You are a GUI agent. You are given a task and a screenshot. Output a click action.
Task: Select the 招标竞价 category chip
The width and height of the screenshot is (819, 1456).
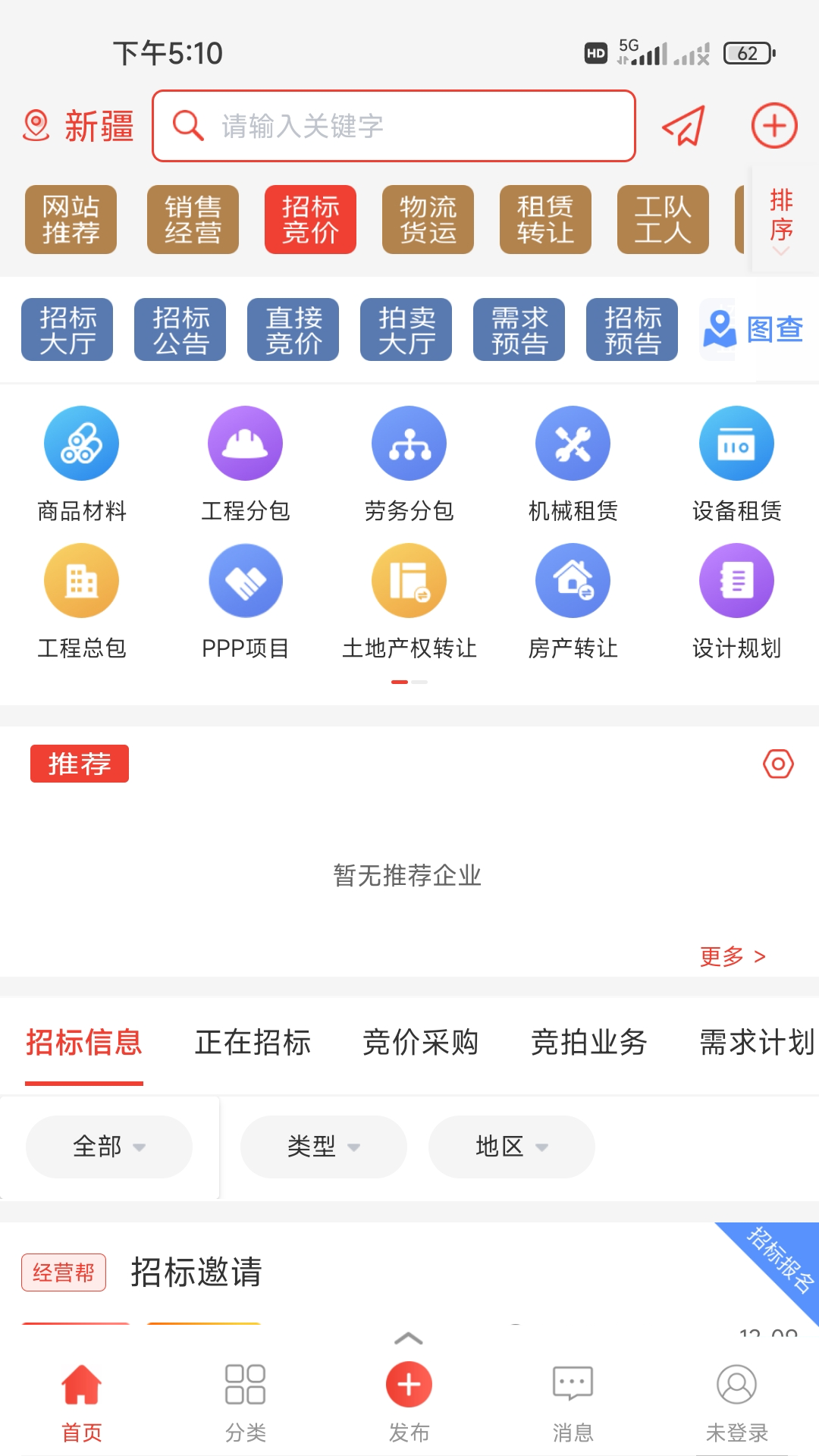click(x=310, y=220)
